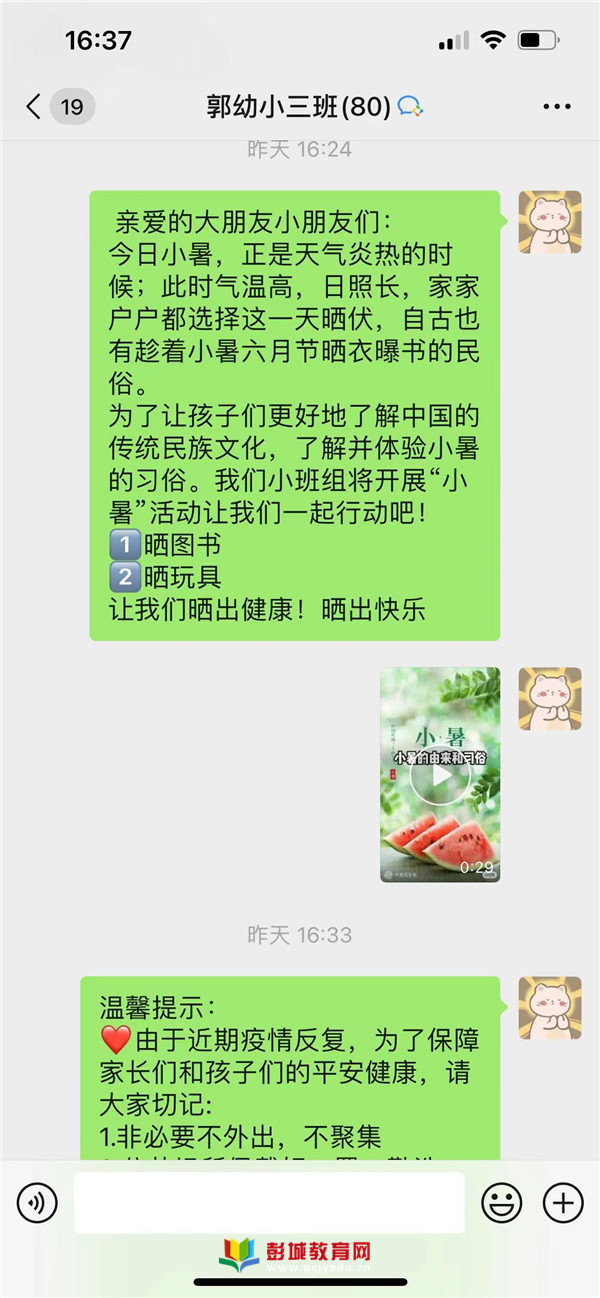Tap the message text field

269,1203
